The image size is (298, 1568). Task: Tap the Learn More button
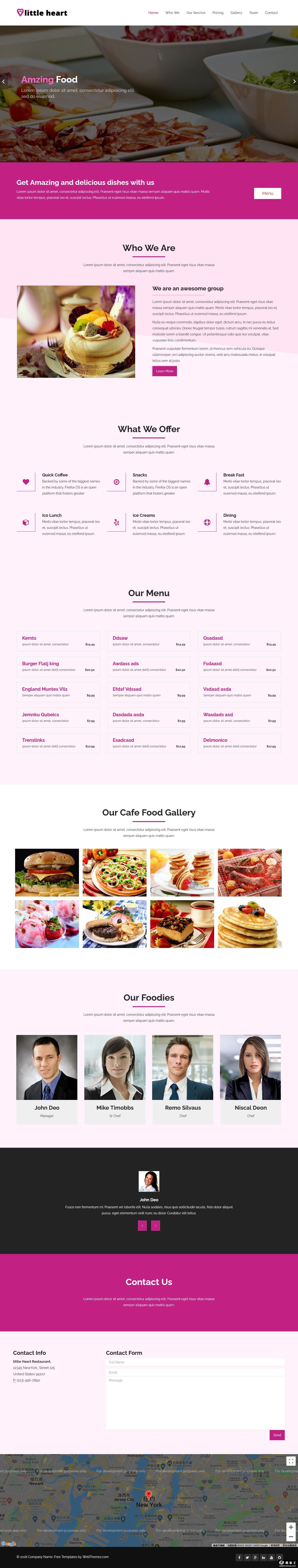pyautogui.click(x=164, y=371)
